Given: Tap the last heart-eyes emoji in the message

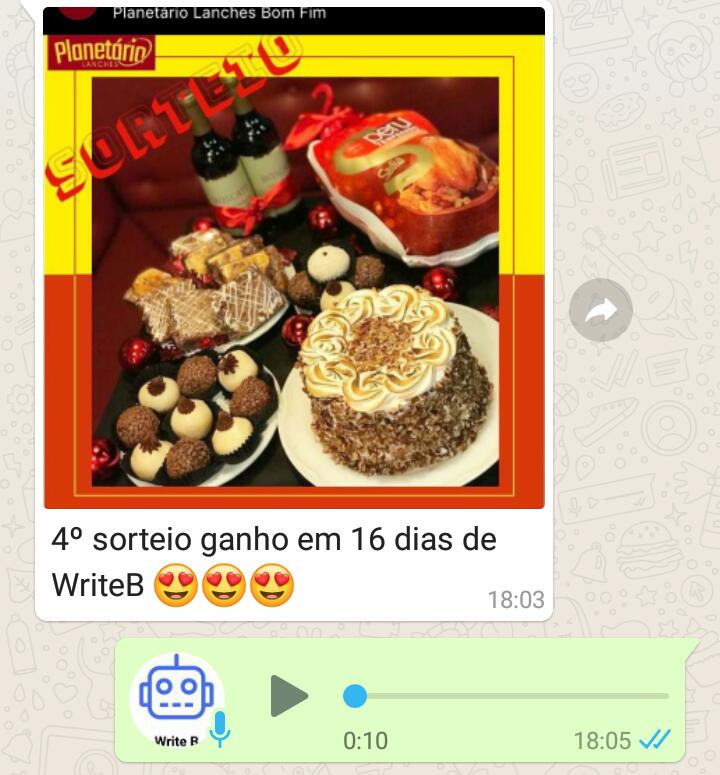Looking at the screenshot, I should point(272,580).
